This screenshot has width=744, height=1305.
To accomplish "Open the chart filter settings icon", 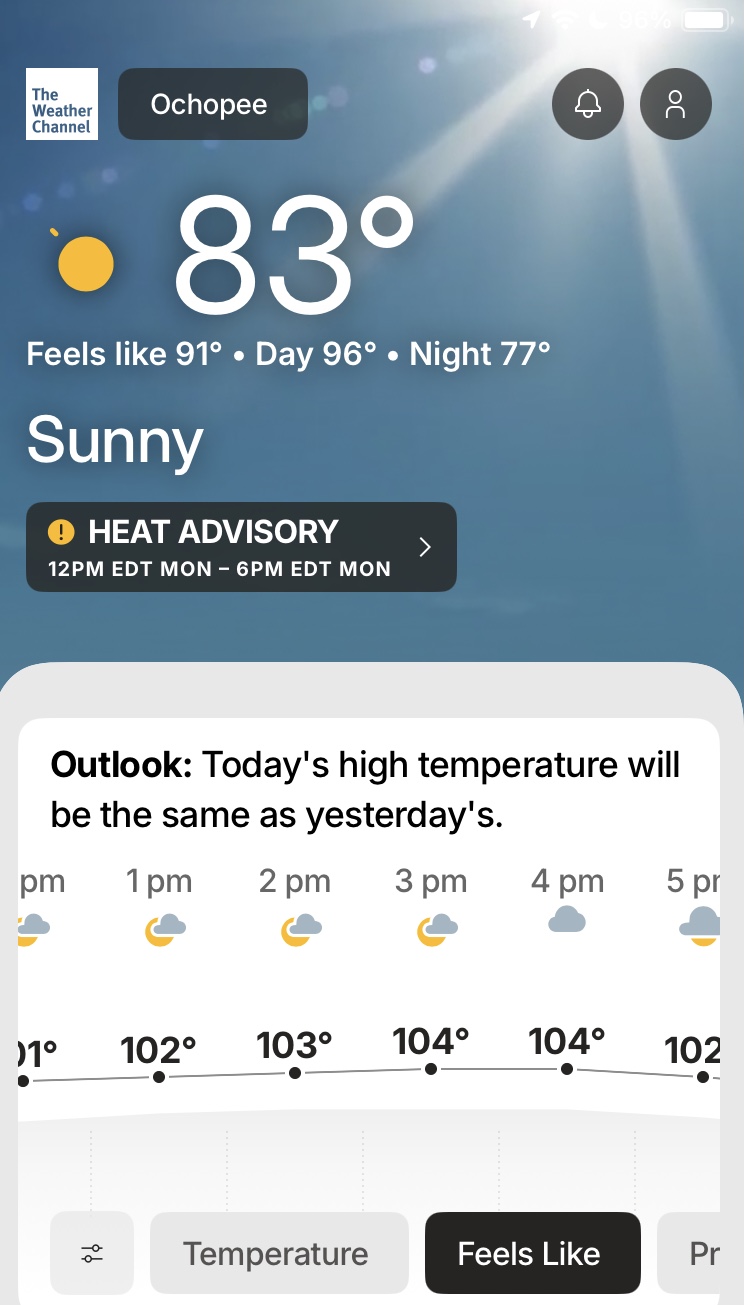I will tap(92, 1253).
